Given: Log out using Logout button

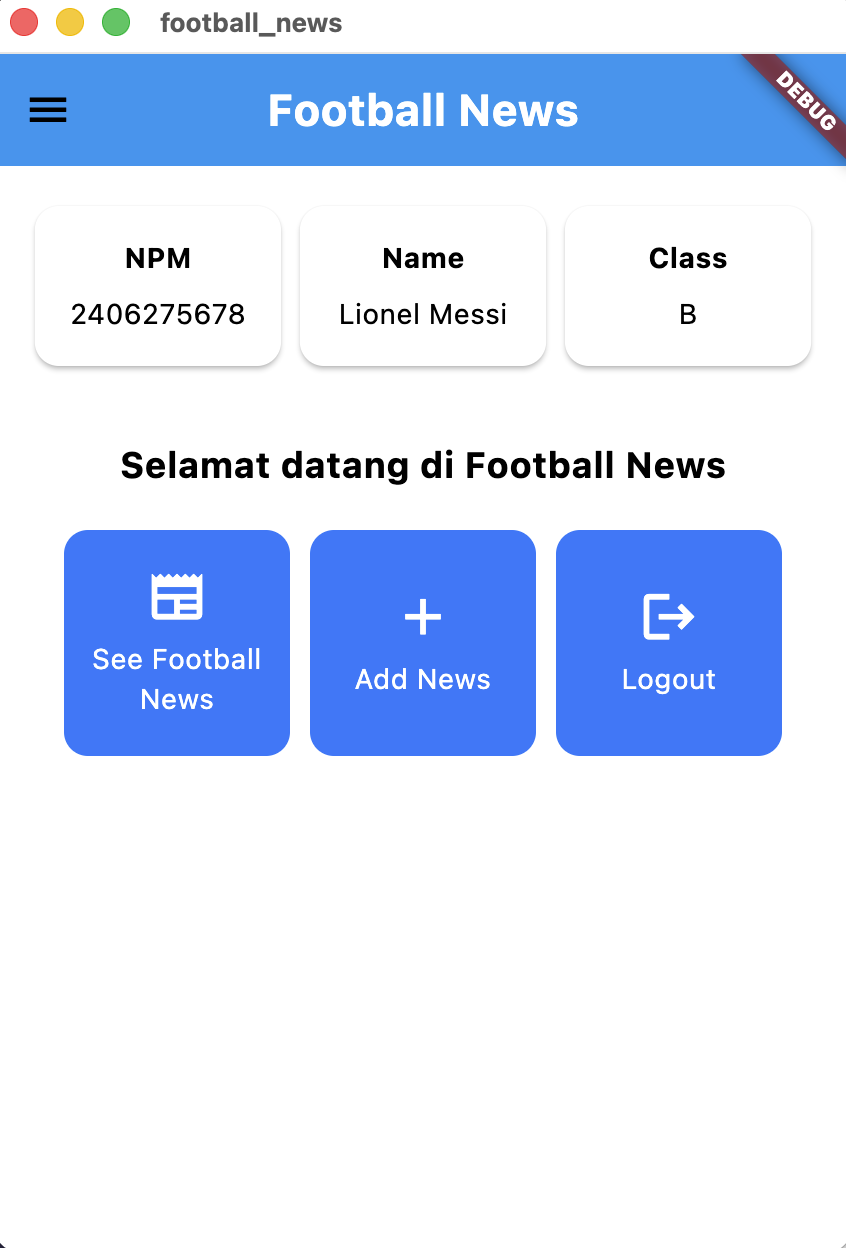Looking at the screenshot, I should point(668,642).
